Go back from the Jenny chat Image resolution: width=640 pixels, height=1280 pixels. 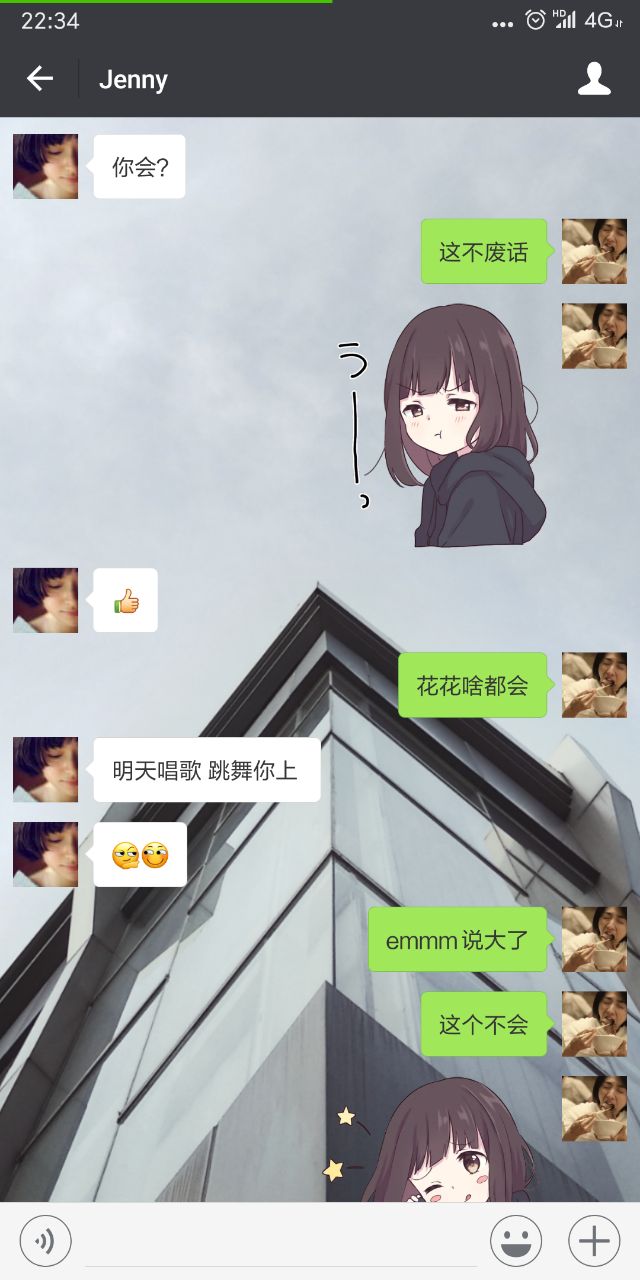tap(40, 79)
